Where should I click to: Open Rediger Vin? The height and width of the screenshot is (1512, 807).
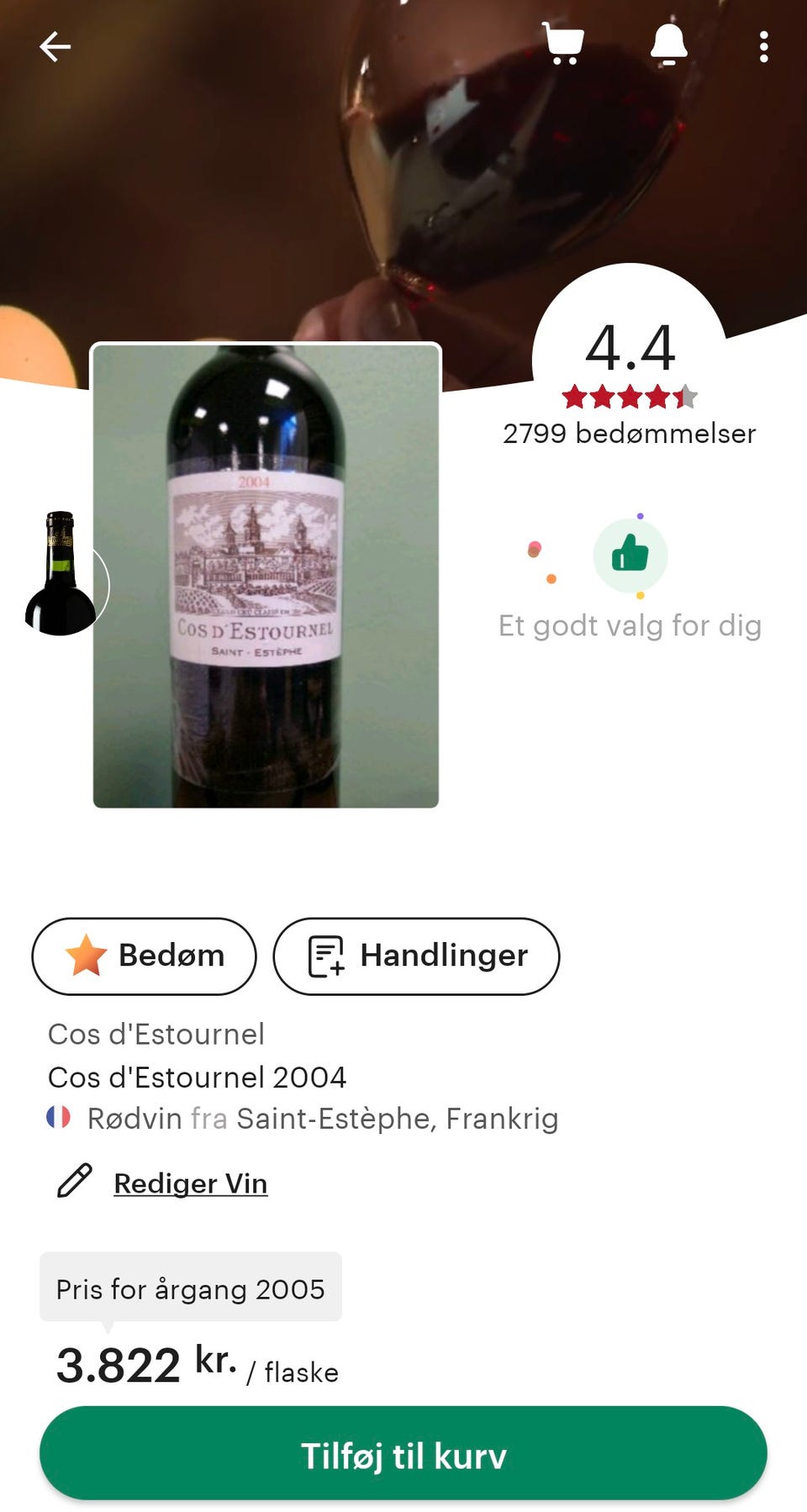point(190,1183)
